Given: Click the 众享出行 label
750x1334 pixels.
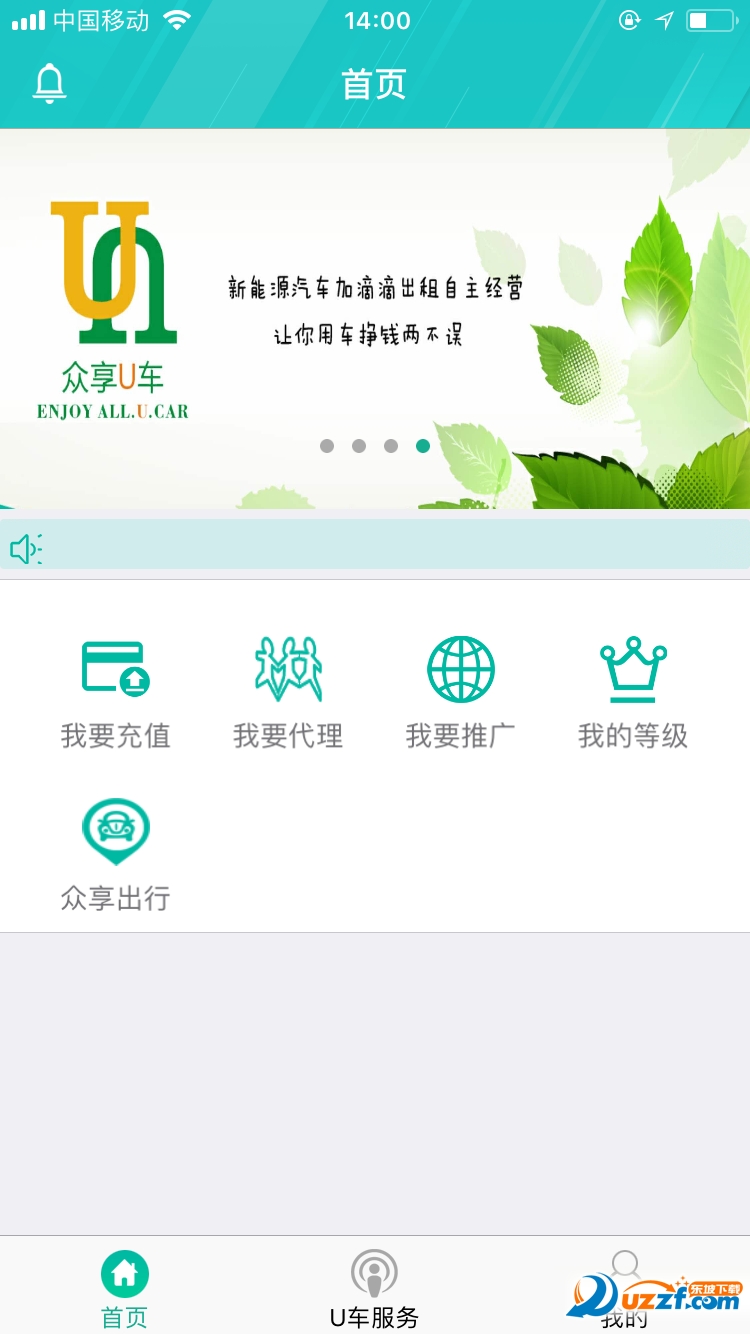Looking at the screenshot, I should (115, 899).
